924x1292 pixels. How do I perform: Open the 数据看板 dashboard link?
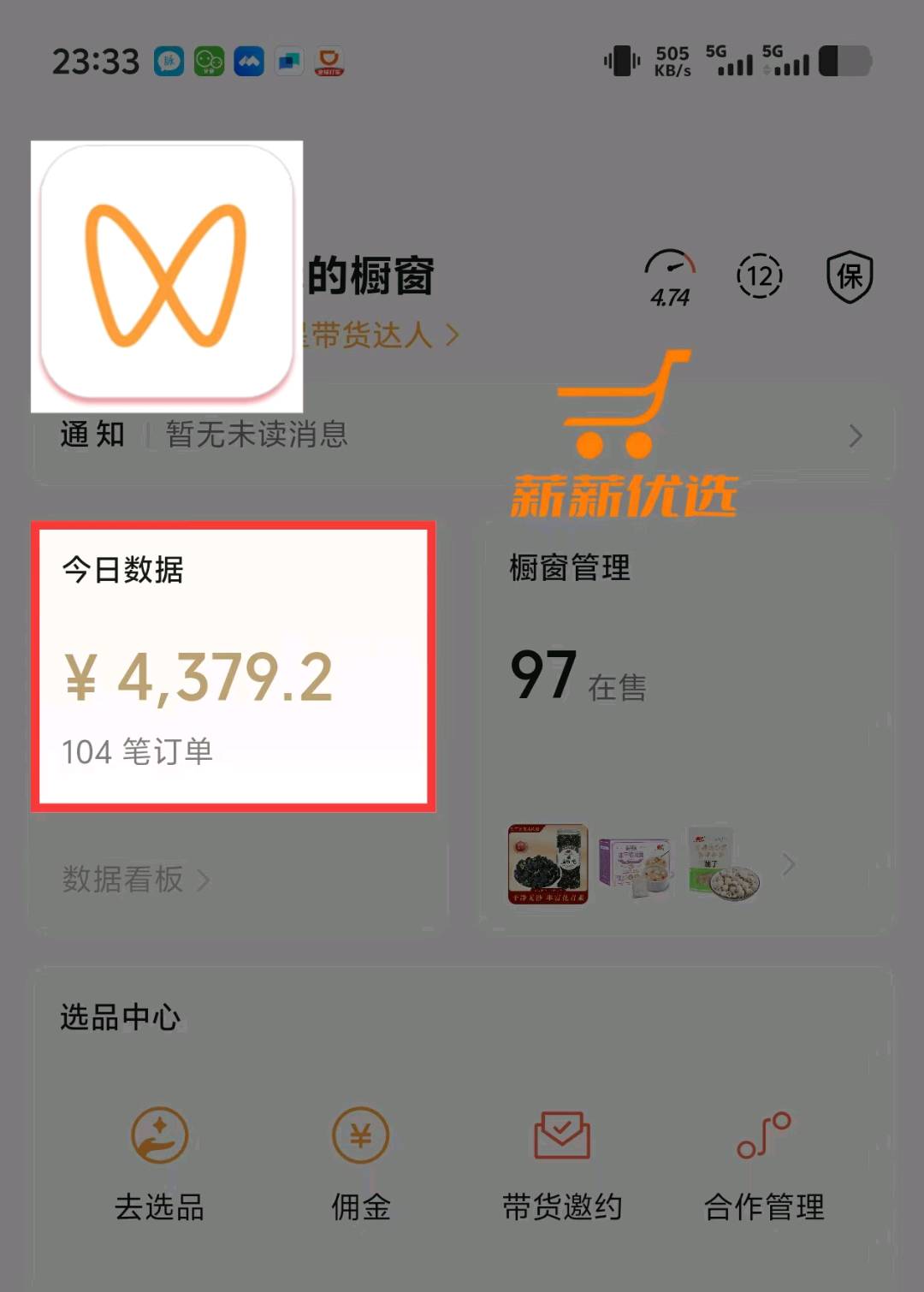pos(135,879)
